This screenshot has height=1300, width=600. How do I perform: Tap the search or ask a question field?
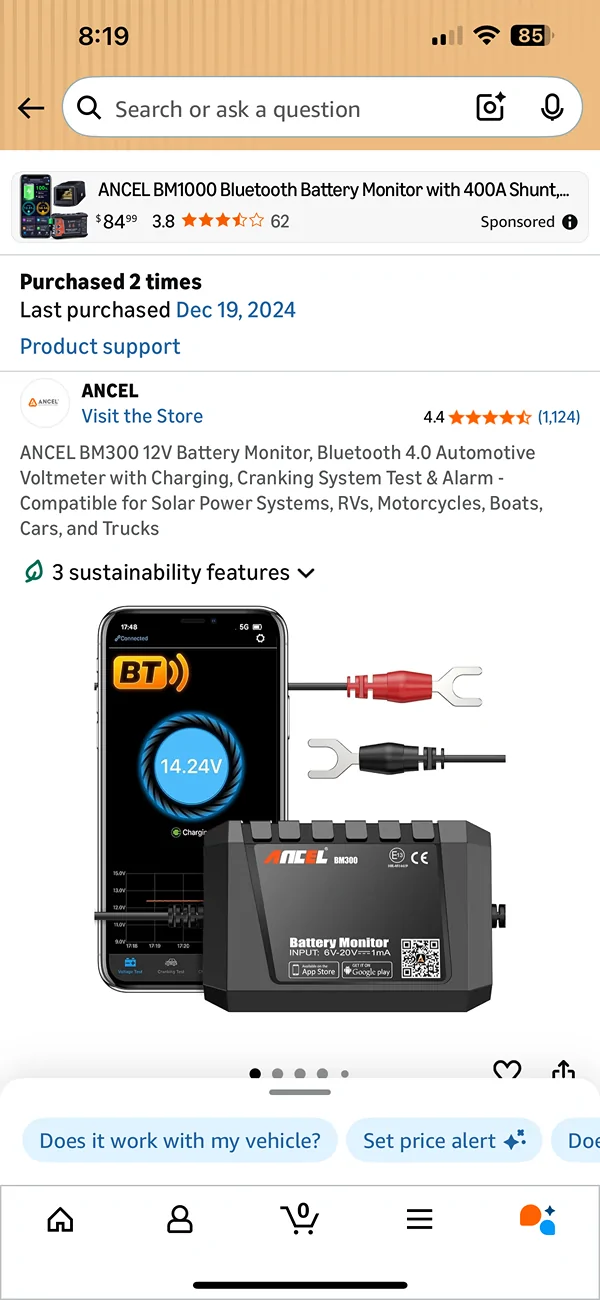(x=270, y=109)
